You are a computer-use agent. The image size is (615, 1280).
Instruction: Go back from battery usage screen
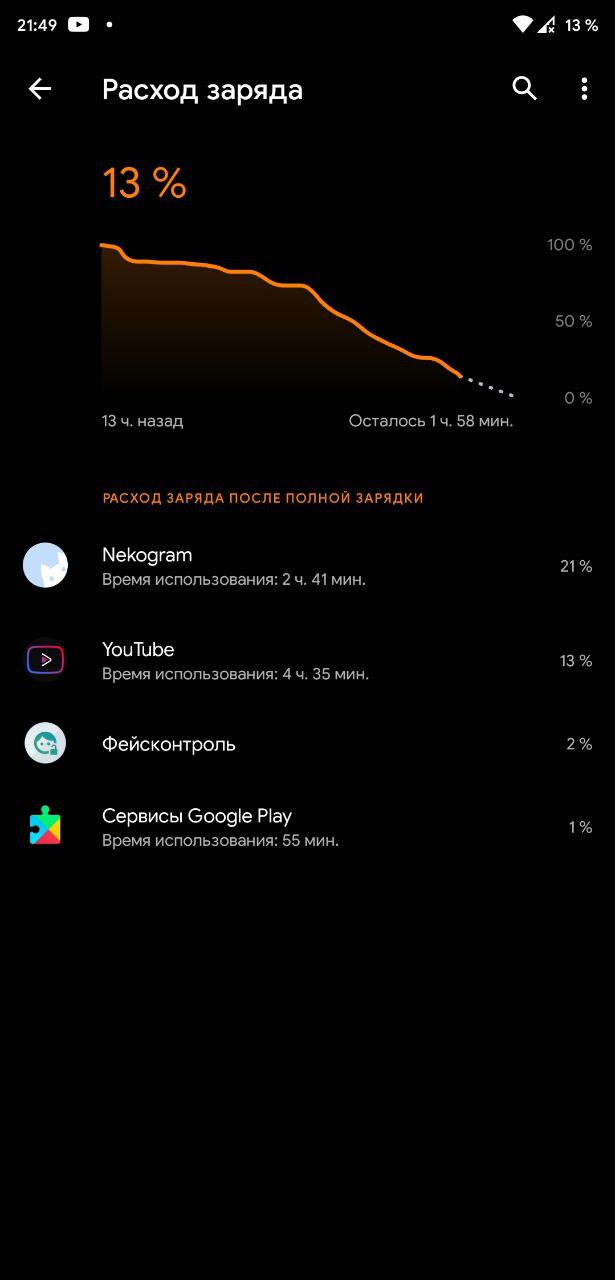click(x=40, y=89)
